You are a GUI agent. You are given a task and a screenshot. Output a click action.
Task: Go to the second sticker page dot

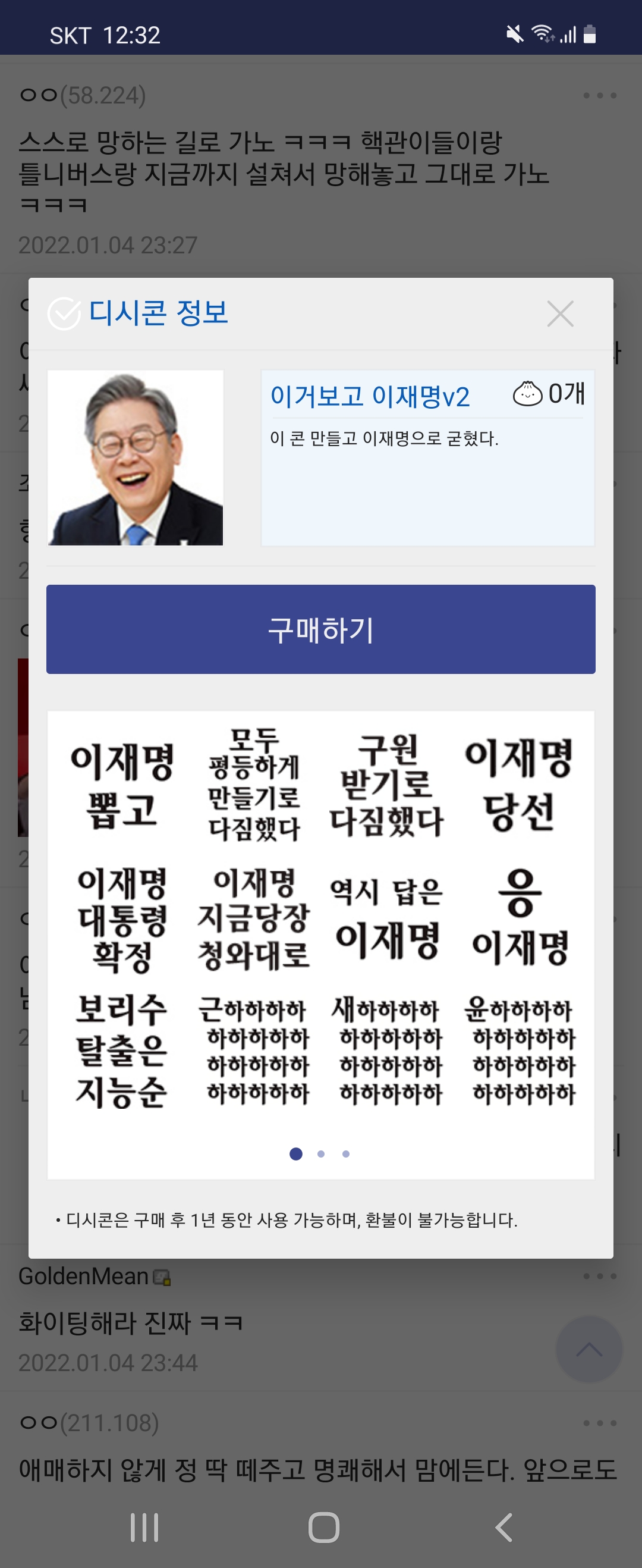[x=320, y=1154]
